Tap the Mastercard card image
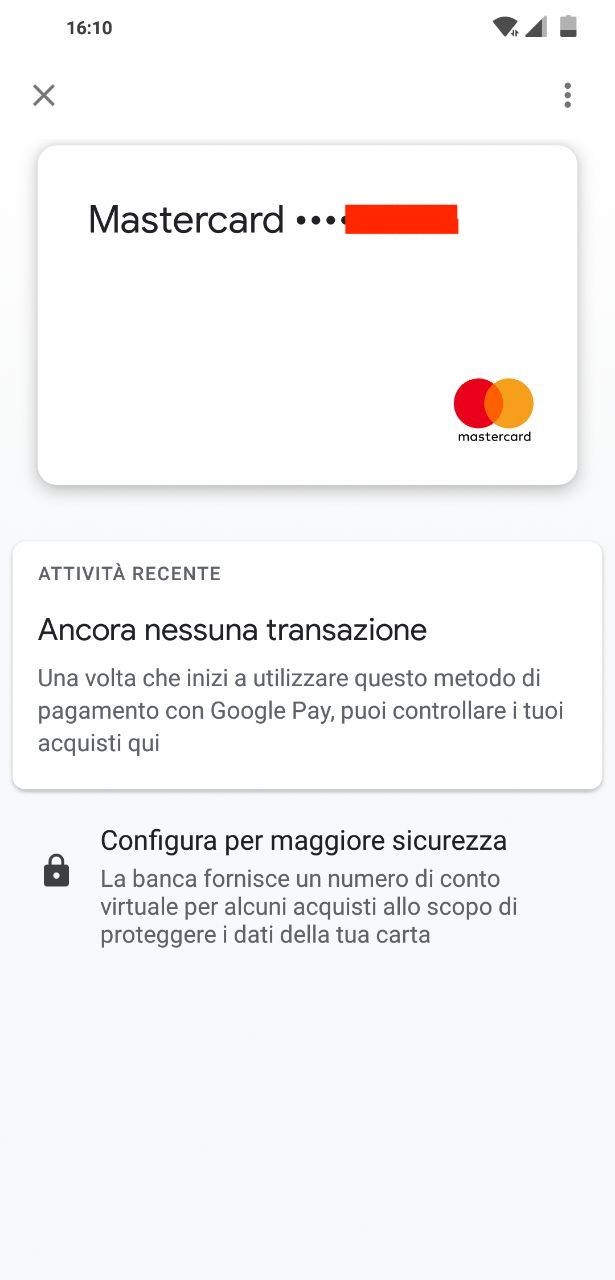This screenshot has height=1280, width=615. point(307,315)
